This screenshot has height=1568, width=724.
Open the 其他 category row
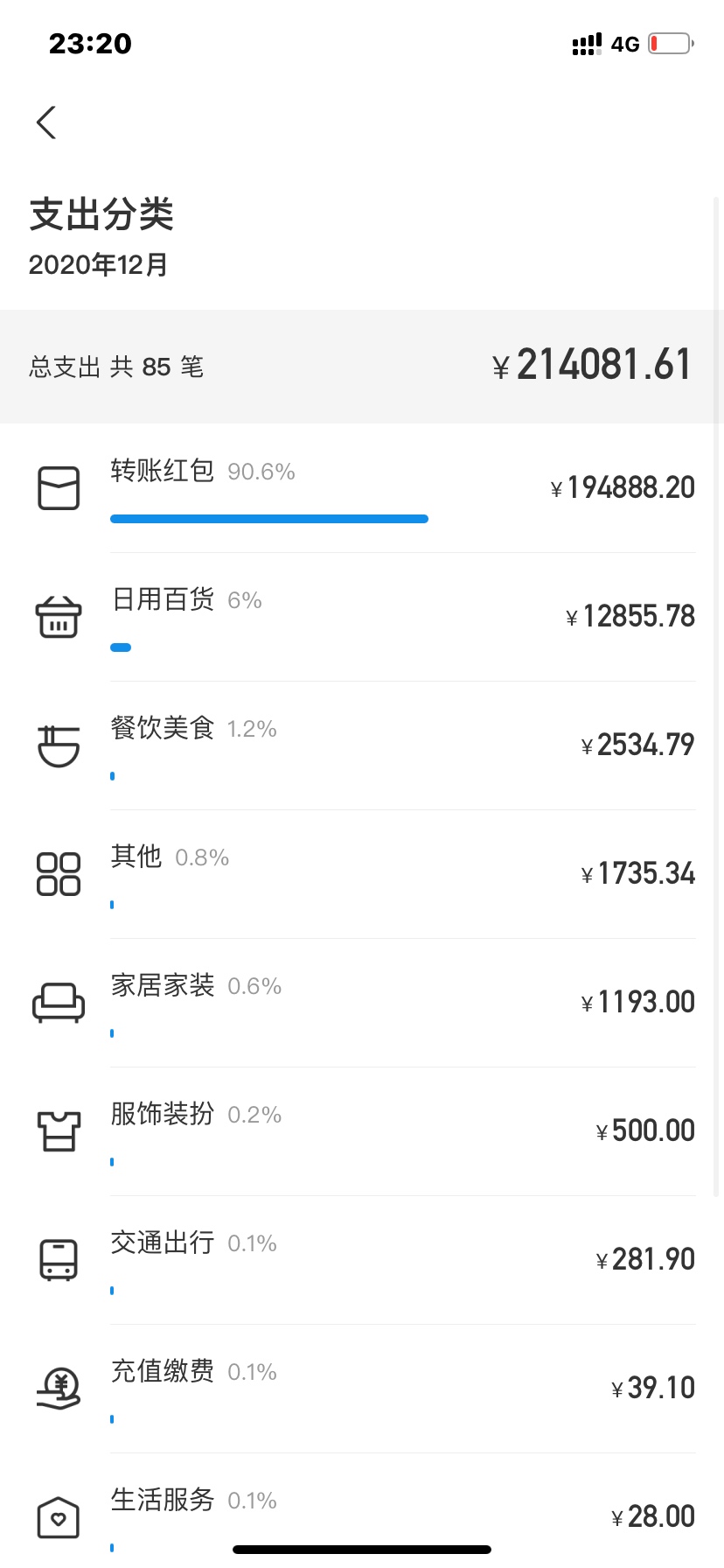(x=362, y=874)
